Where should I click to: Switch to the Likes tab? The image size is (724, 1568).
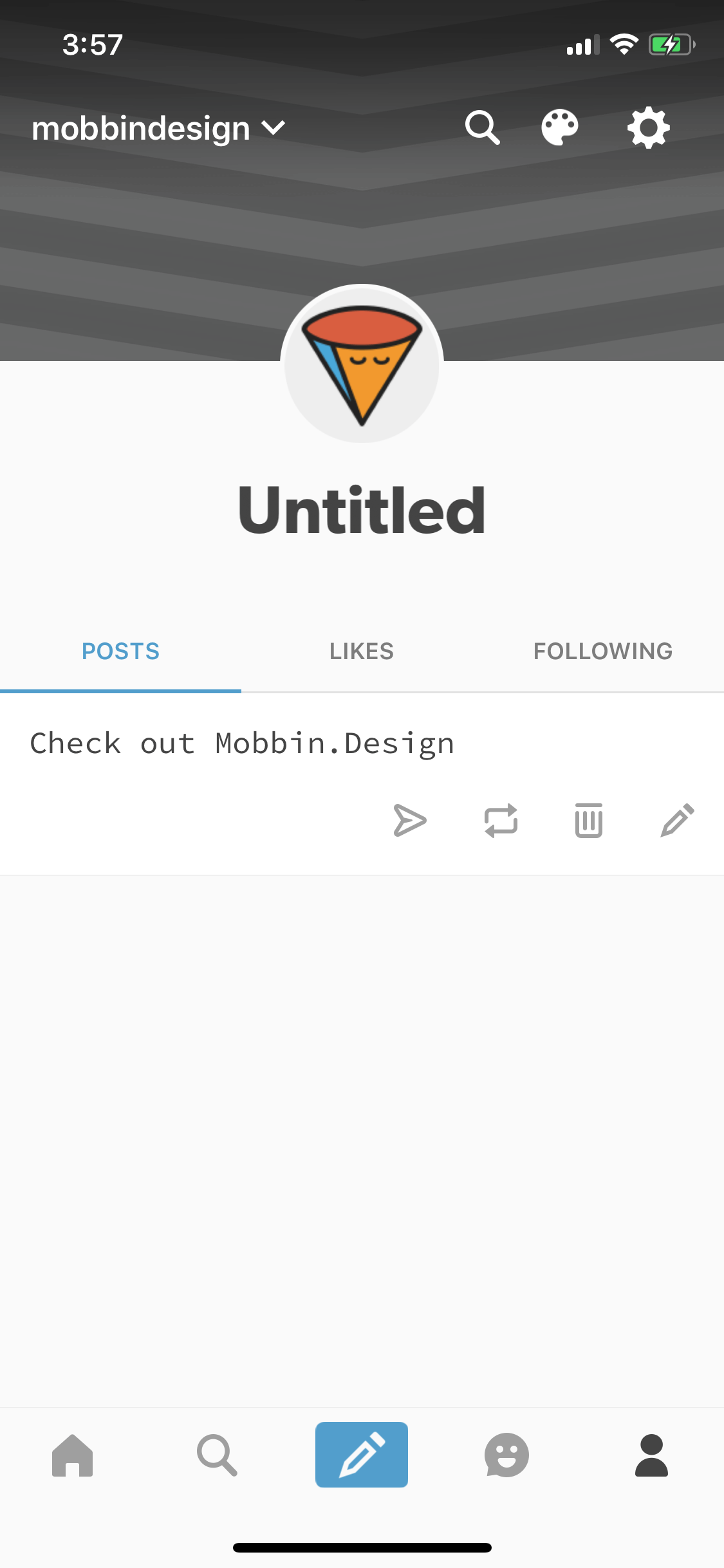(362, 651)
